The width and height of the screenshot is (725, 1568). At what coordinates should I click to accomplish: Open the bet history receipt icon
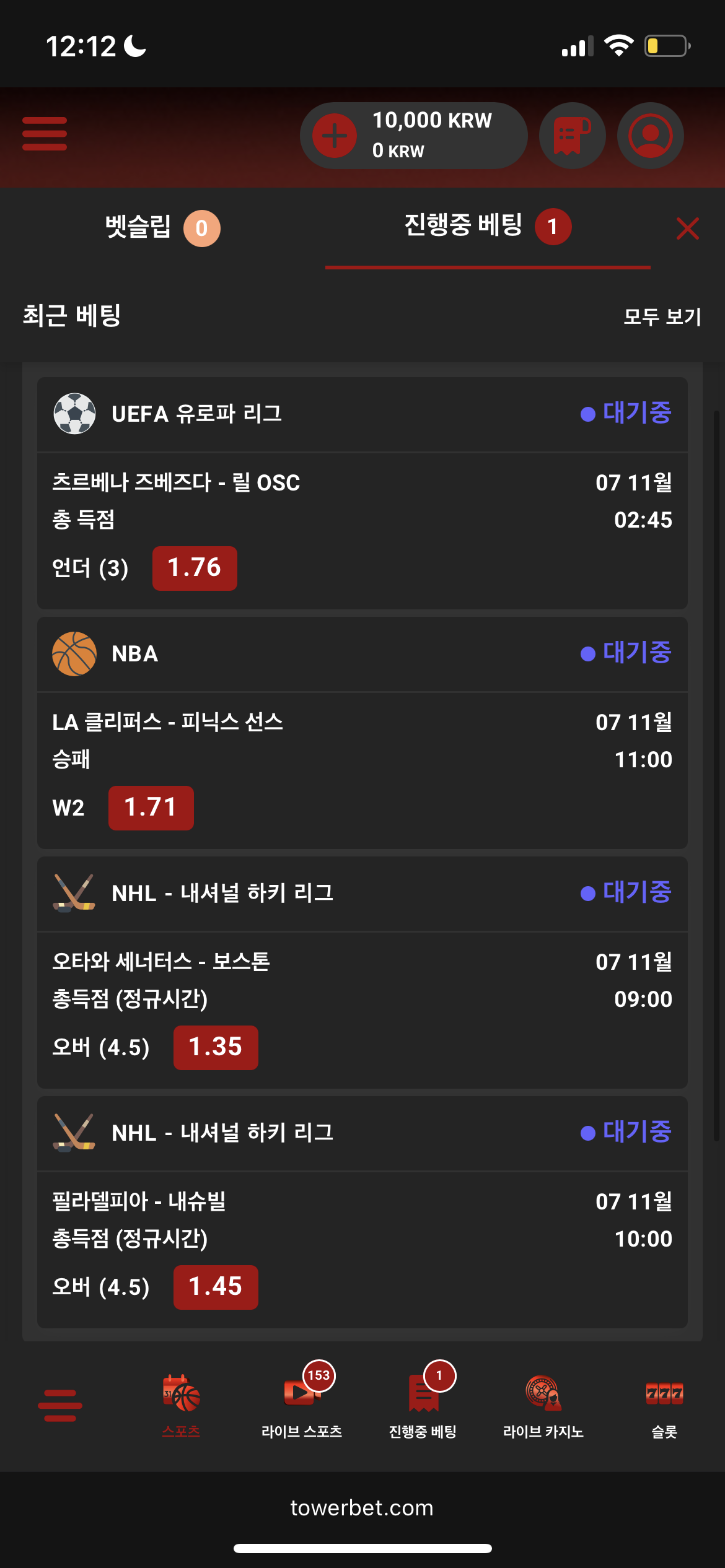pos(572,136)
